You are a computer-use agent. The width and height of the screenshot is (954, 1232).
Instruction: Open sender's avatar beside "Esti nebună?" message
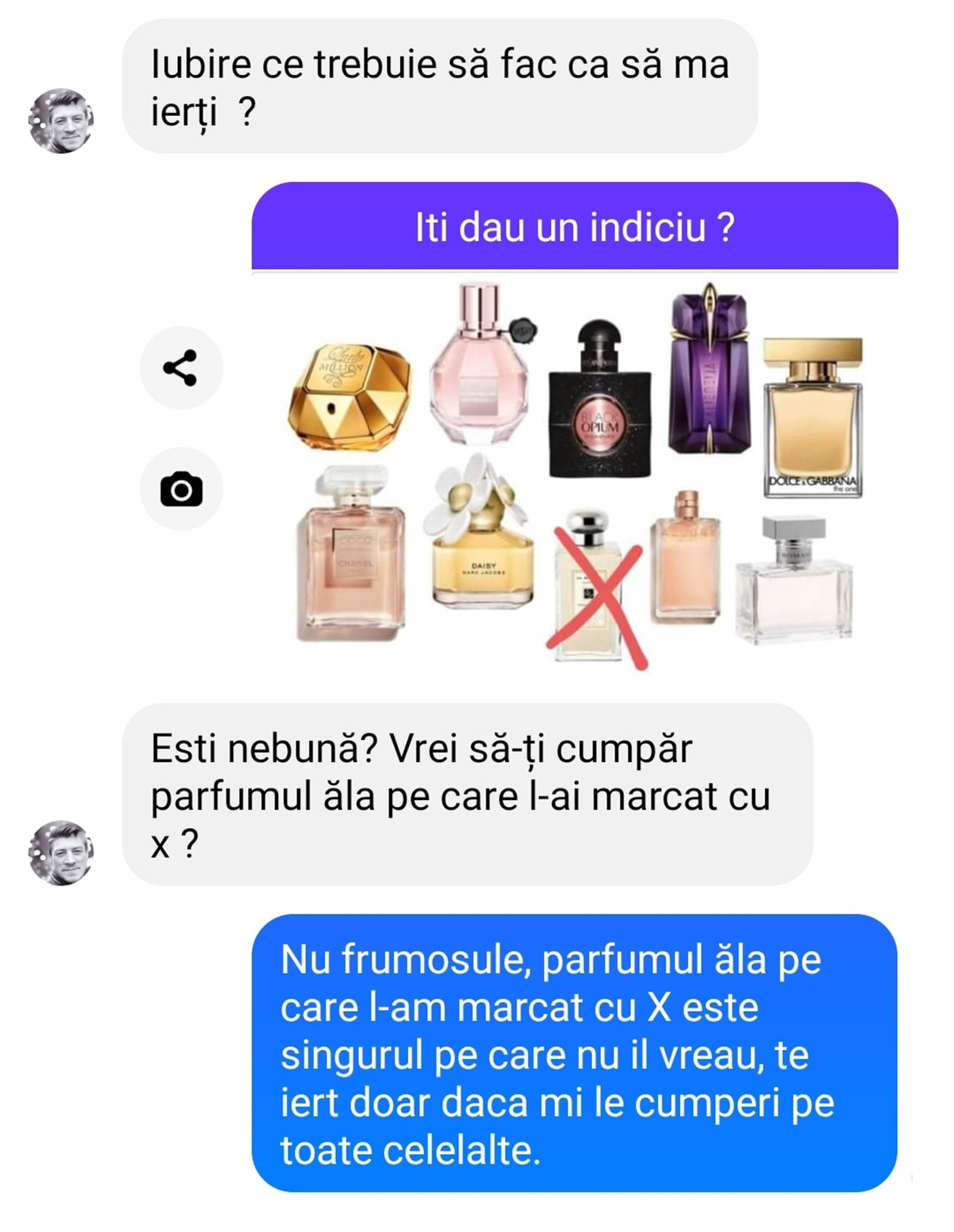point(61,852)
